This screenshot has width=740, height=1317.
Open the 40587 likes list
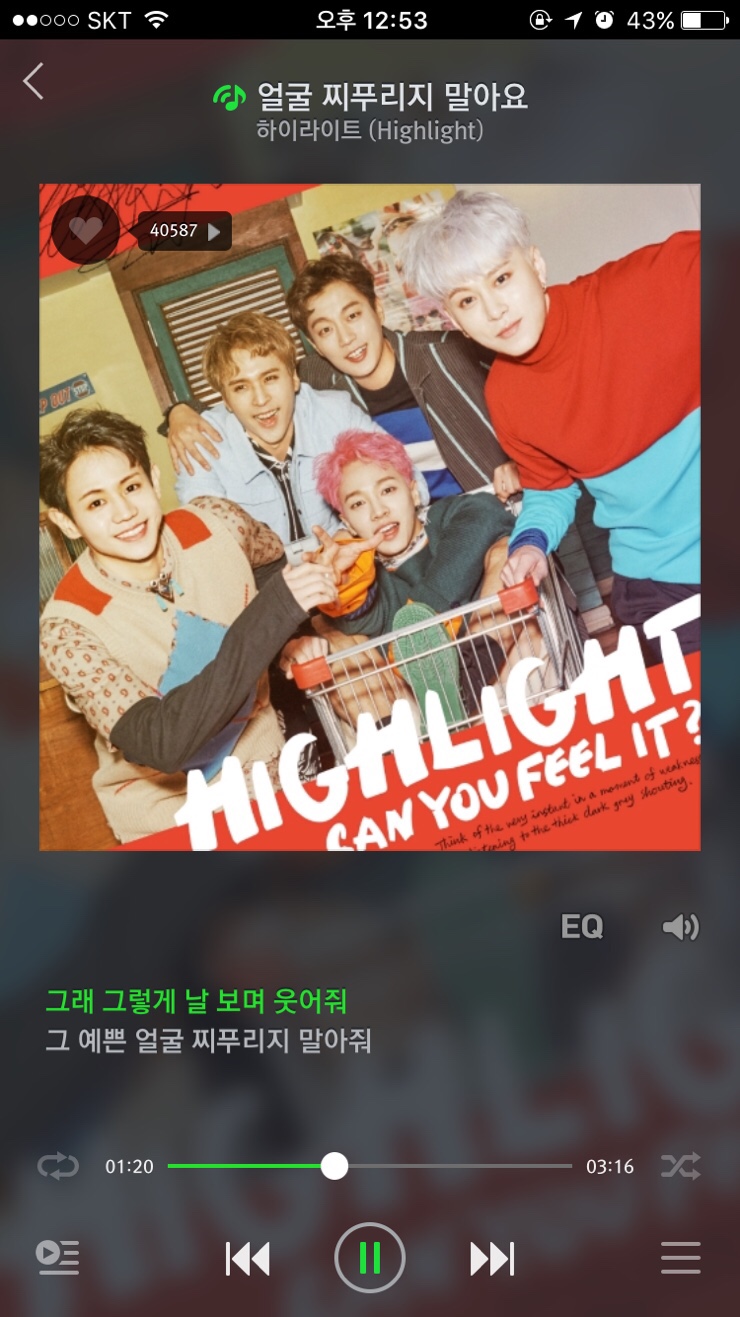click(184, 231)
